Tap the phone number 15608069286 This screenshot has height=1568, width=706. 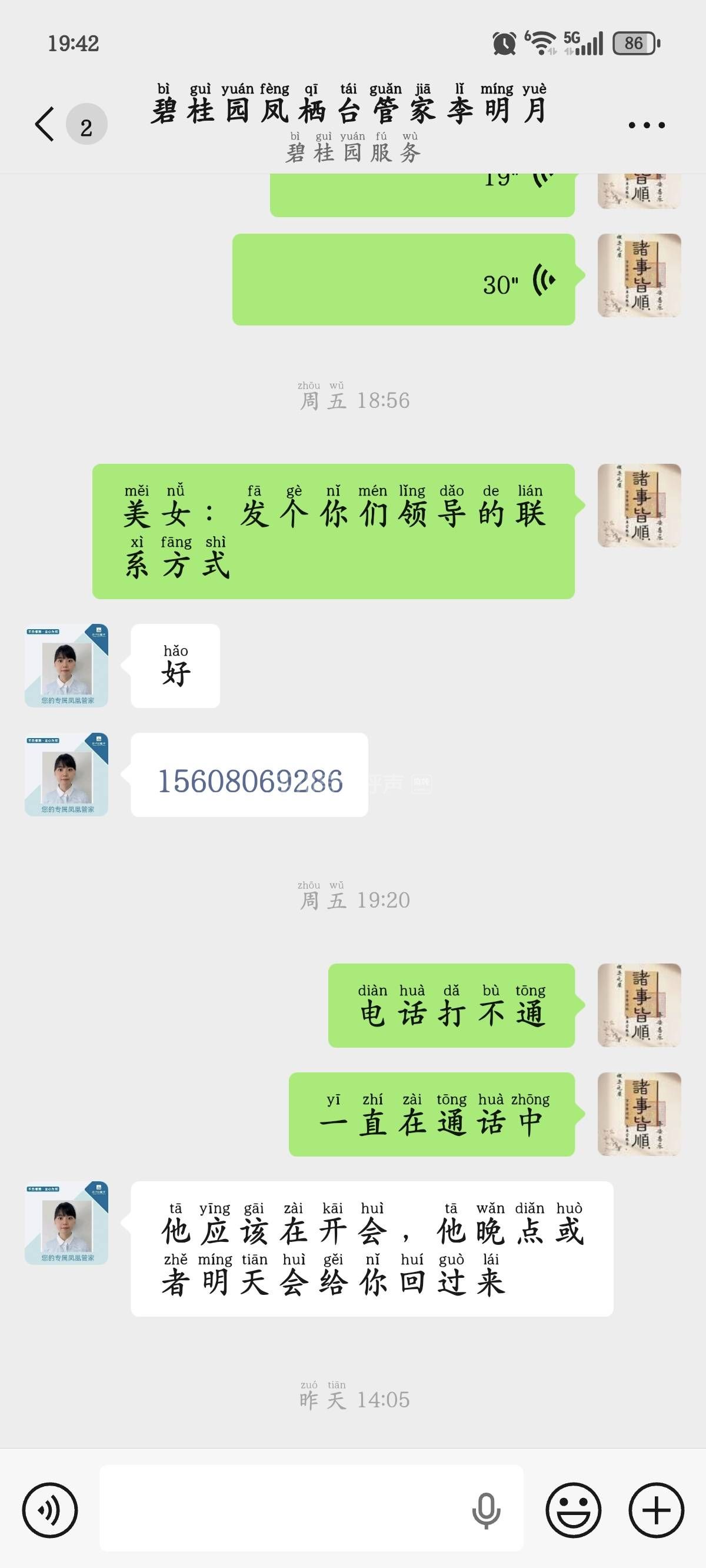point(250,781)
